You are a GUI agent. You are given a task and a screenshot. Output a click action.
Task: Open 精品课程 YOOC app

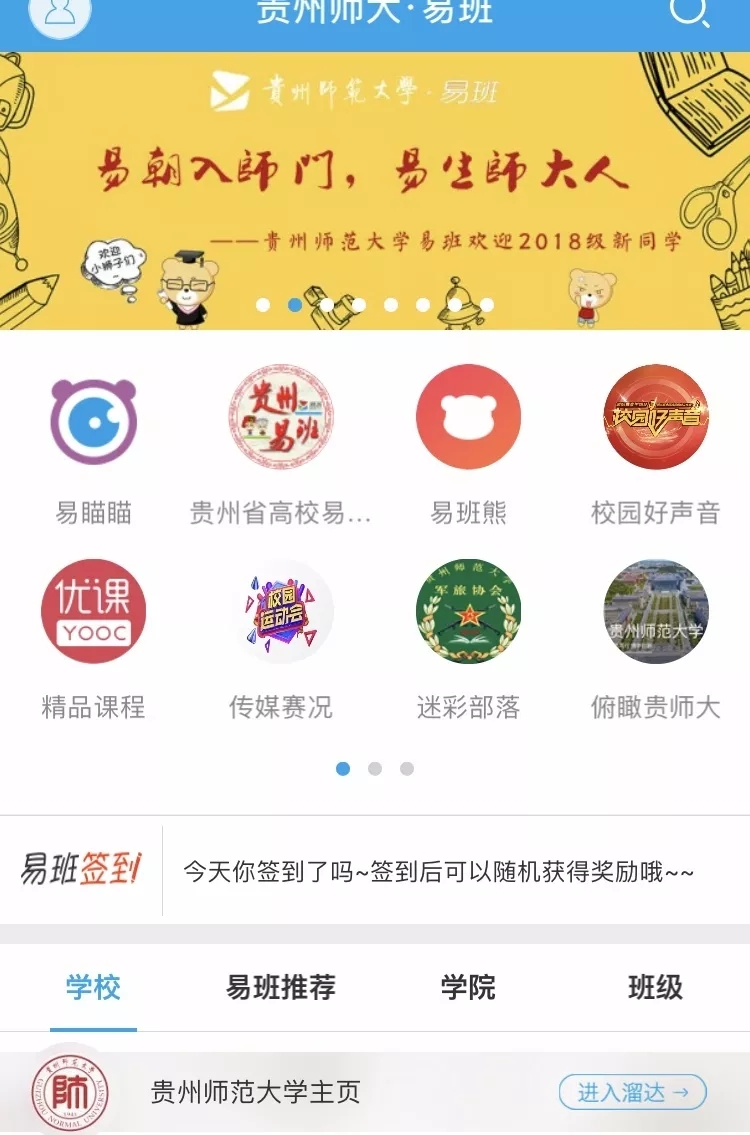[x=93, y=611]
